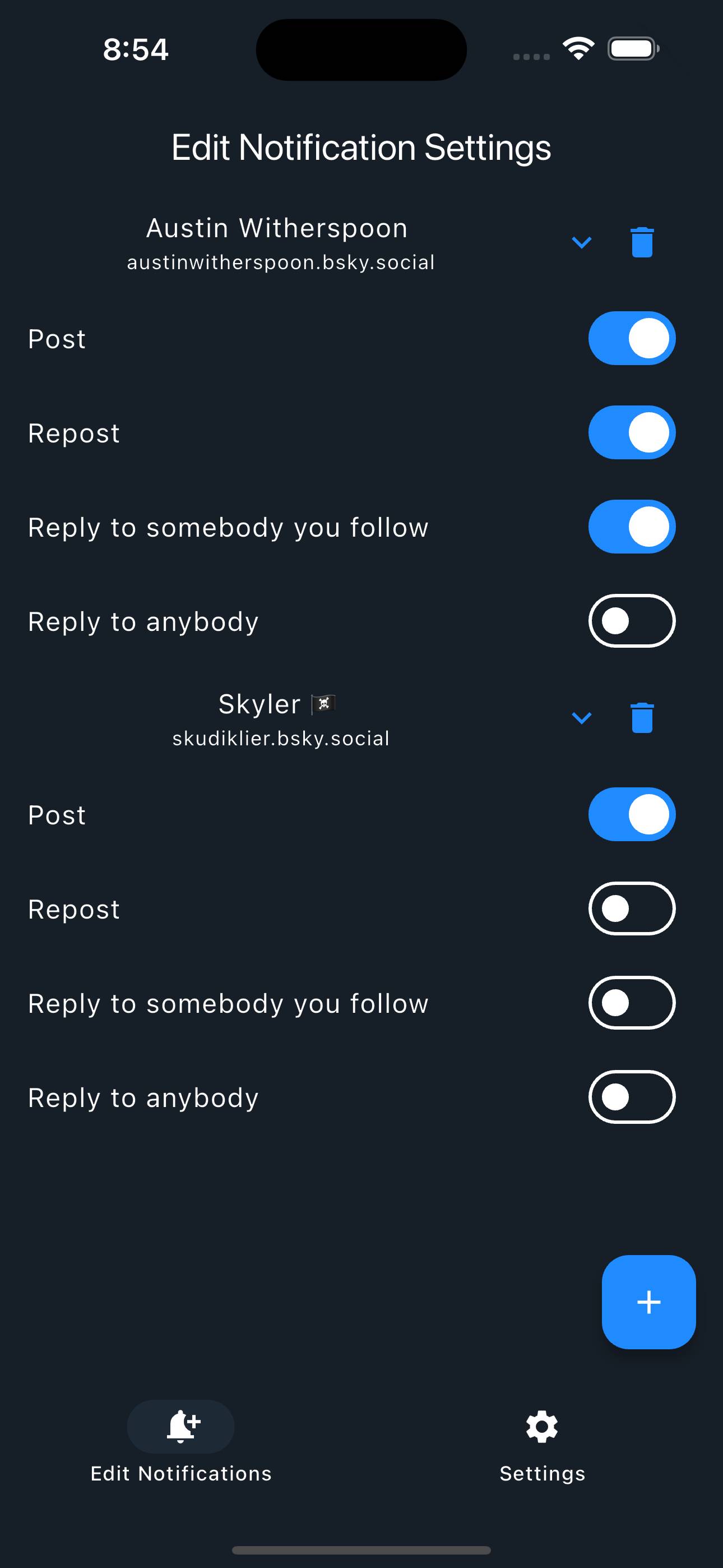Enable Repost notifications for Skyler
This screenshot has height=1568, width=723.
coord(632,908)
